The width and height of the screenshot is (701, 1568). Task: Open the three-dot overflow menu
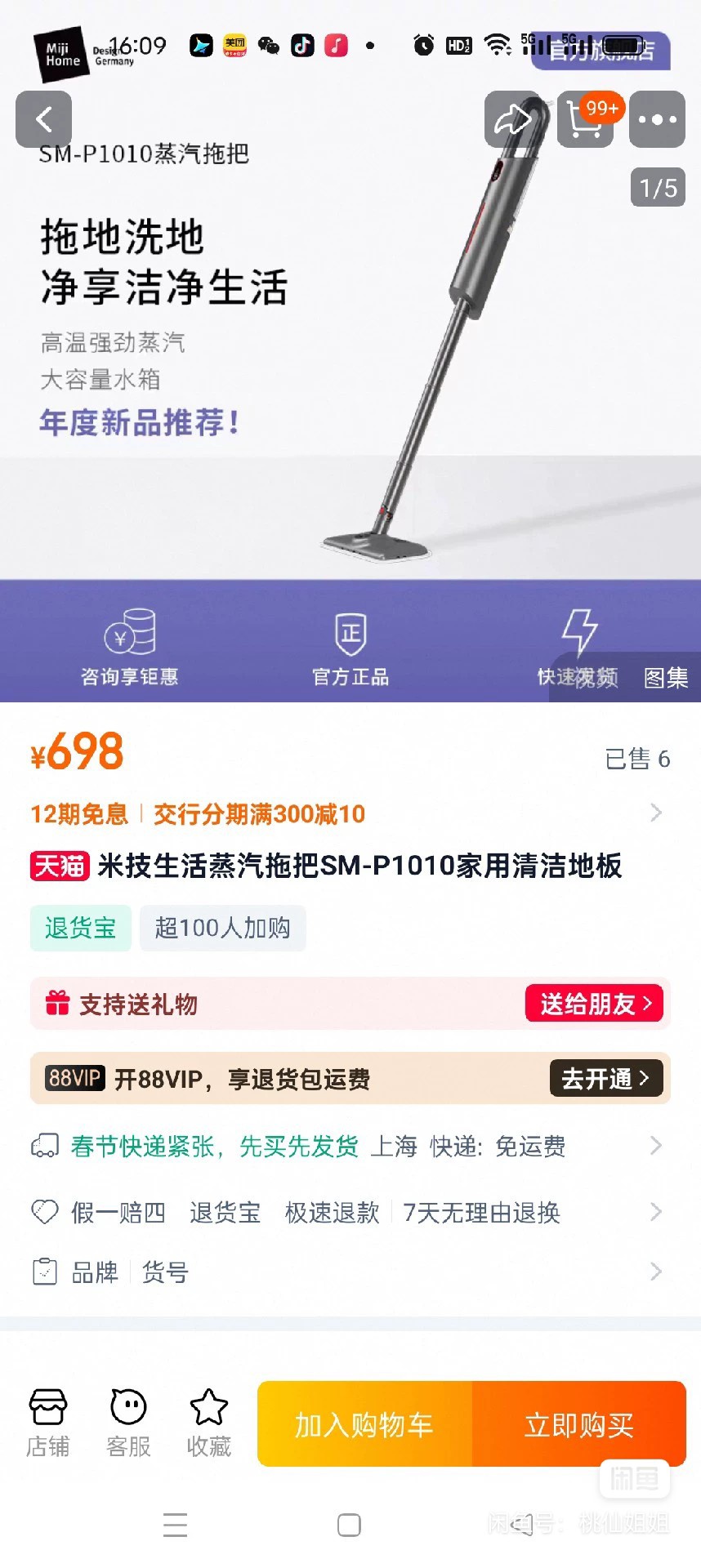(x=657, y=119)
